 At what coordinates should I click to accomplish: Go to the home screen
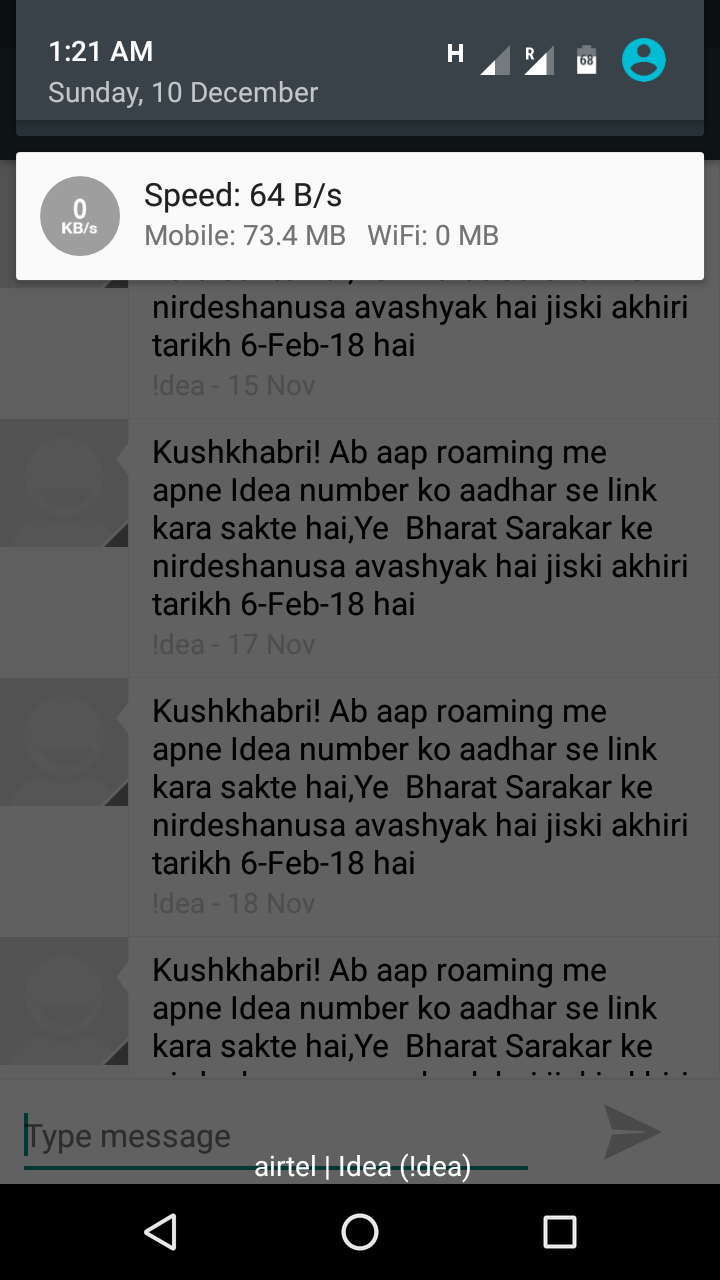[360, 1232]
